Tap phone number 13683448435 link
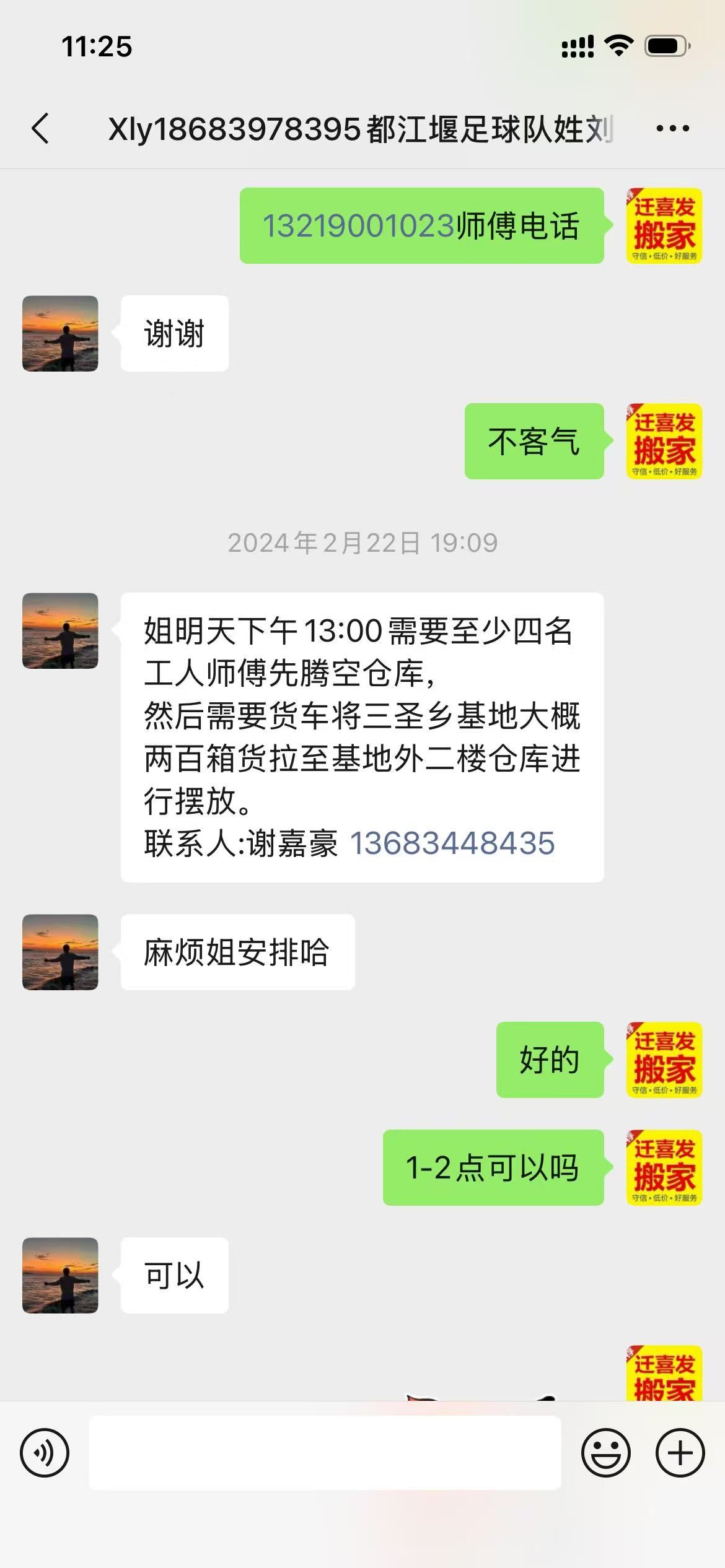The width and height of the screenshot is (725, 1568). pyautogui.click(x=452, y=843)
